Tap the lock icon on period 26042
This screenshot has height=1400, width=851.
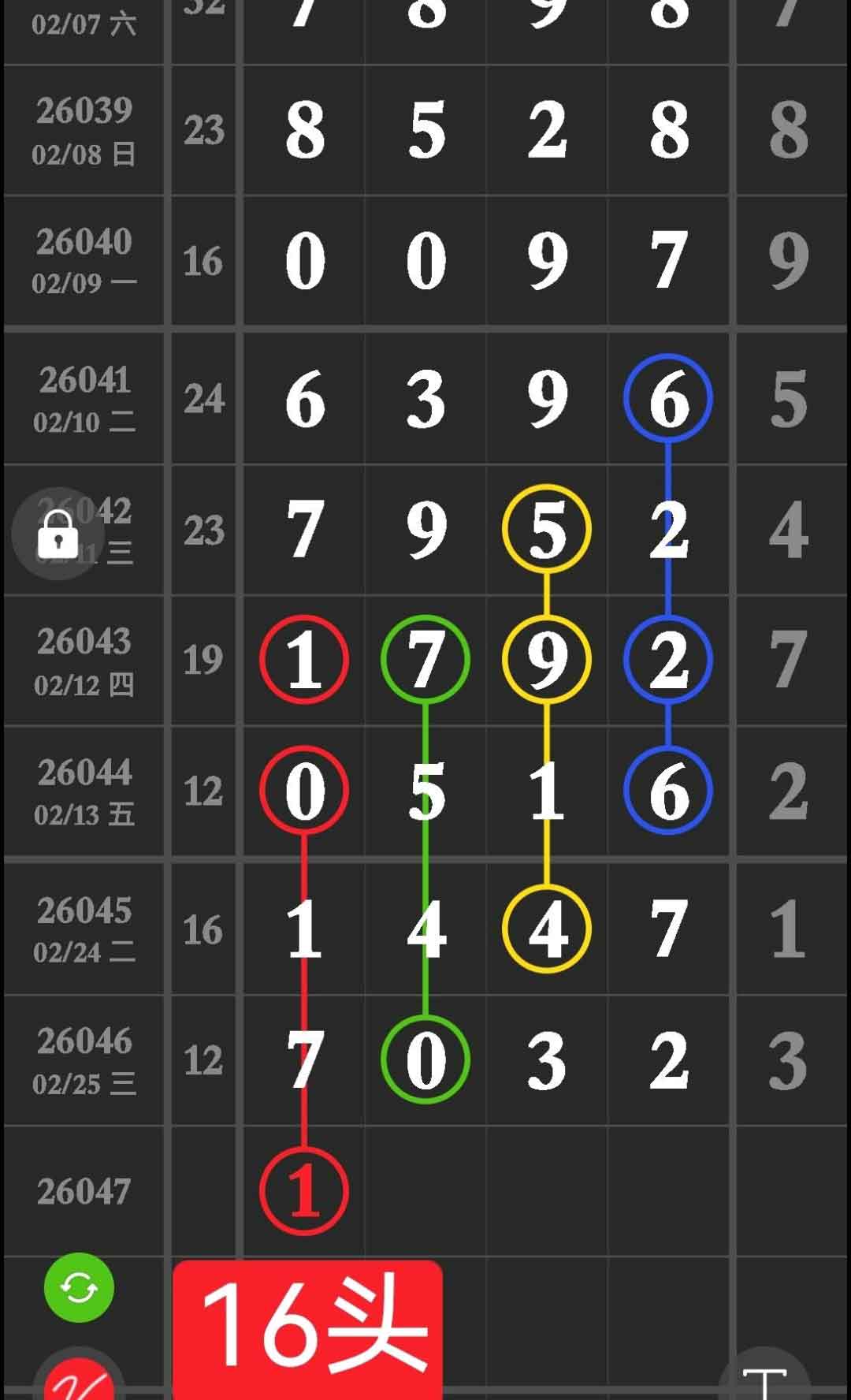[57, 534]
